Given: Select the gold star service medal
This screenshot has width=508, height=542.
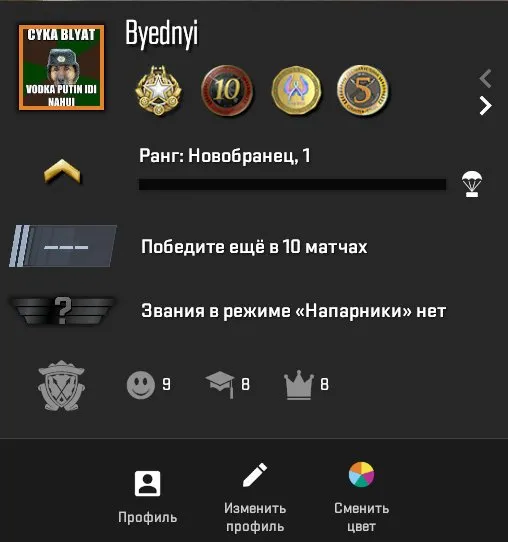Looking at the screenshot, I should point(158,91).
